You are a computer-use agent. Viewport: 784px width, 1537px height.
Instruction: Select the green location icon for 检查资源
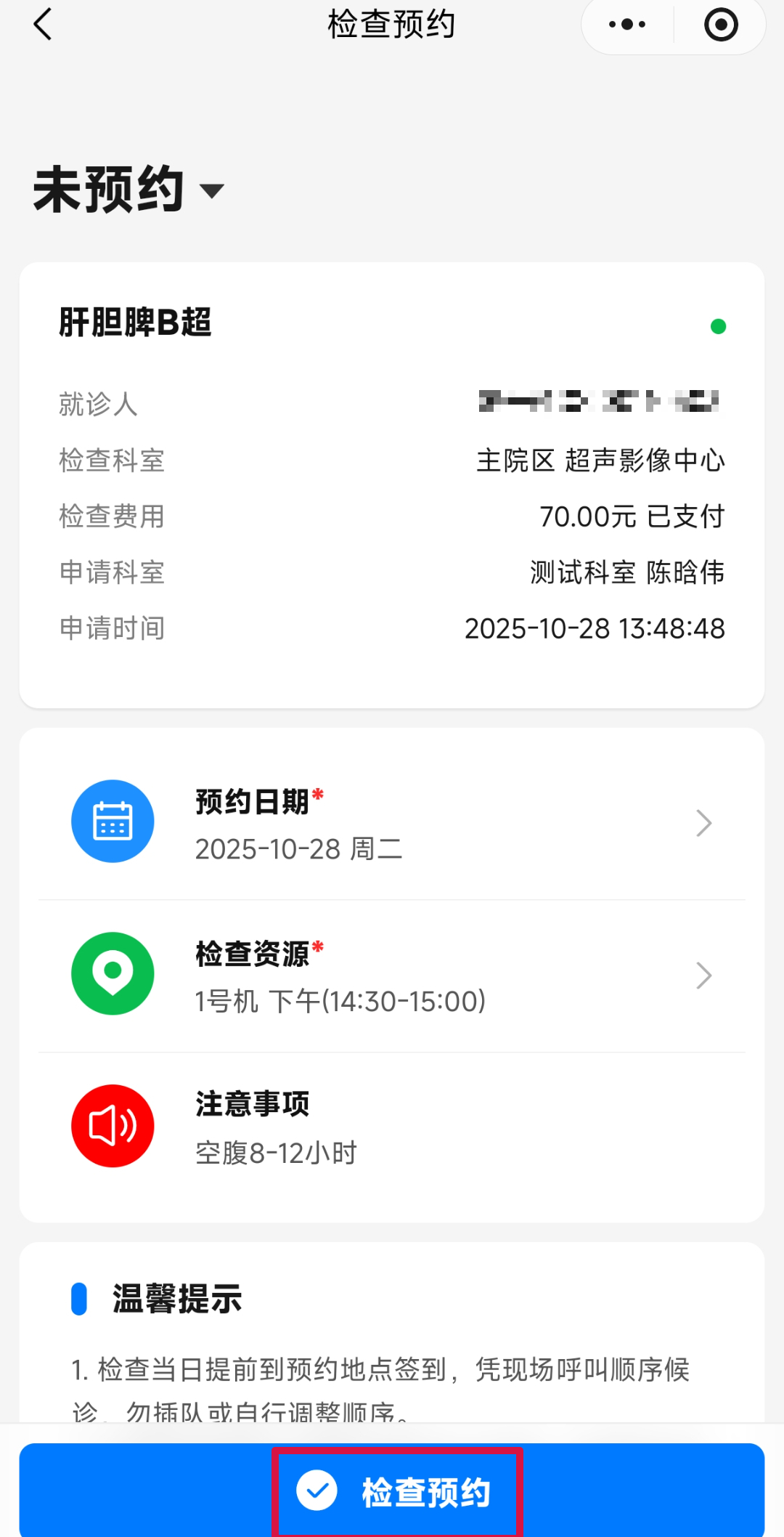(x=113, y=975)
